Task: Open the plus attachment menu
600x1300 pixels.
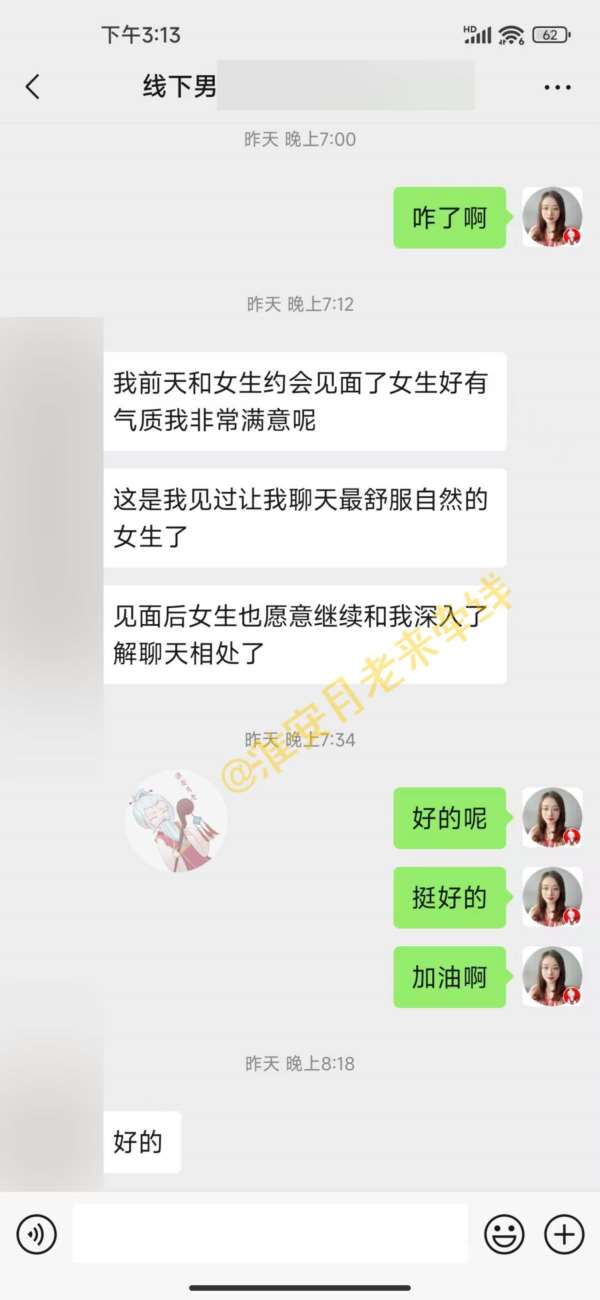Action: [x=564, y=1234]
